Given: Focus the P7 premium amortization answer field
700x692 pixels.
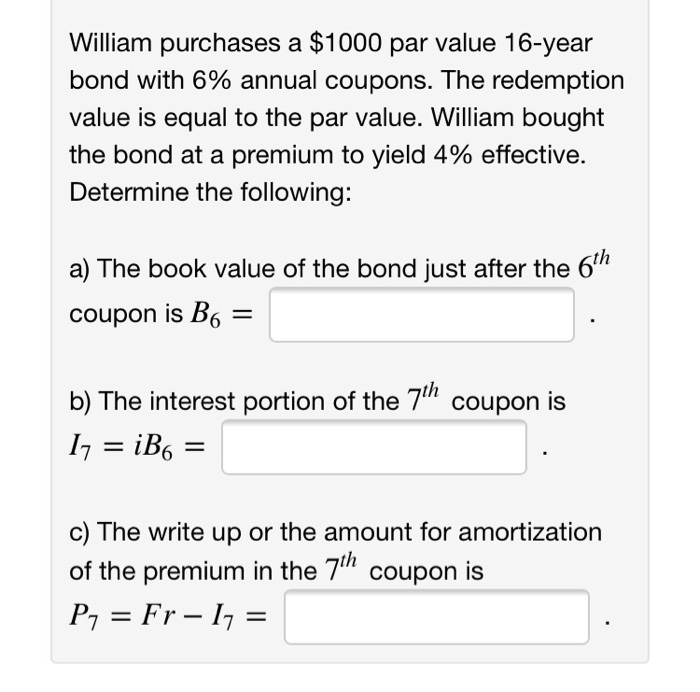Looking at the screenshot, I should coord(437,617).
